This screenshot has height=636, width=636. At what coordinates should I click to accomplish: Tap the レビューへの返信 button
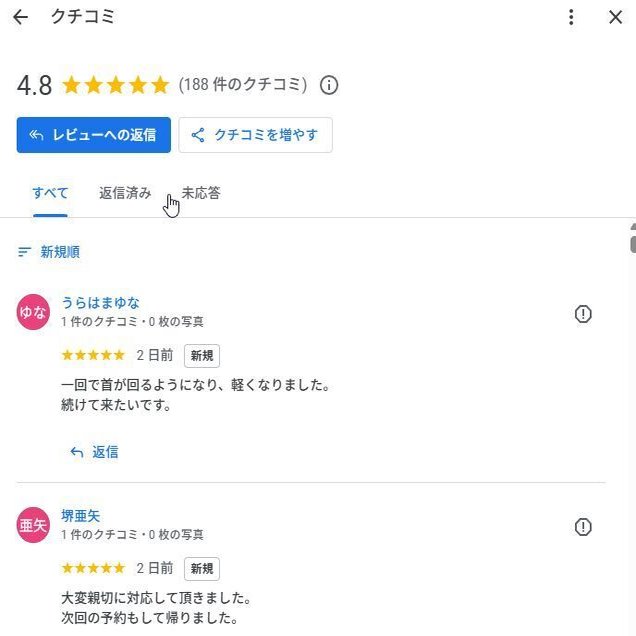point(94,135)
